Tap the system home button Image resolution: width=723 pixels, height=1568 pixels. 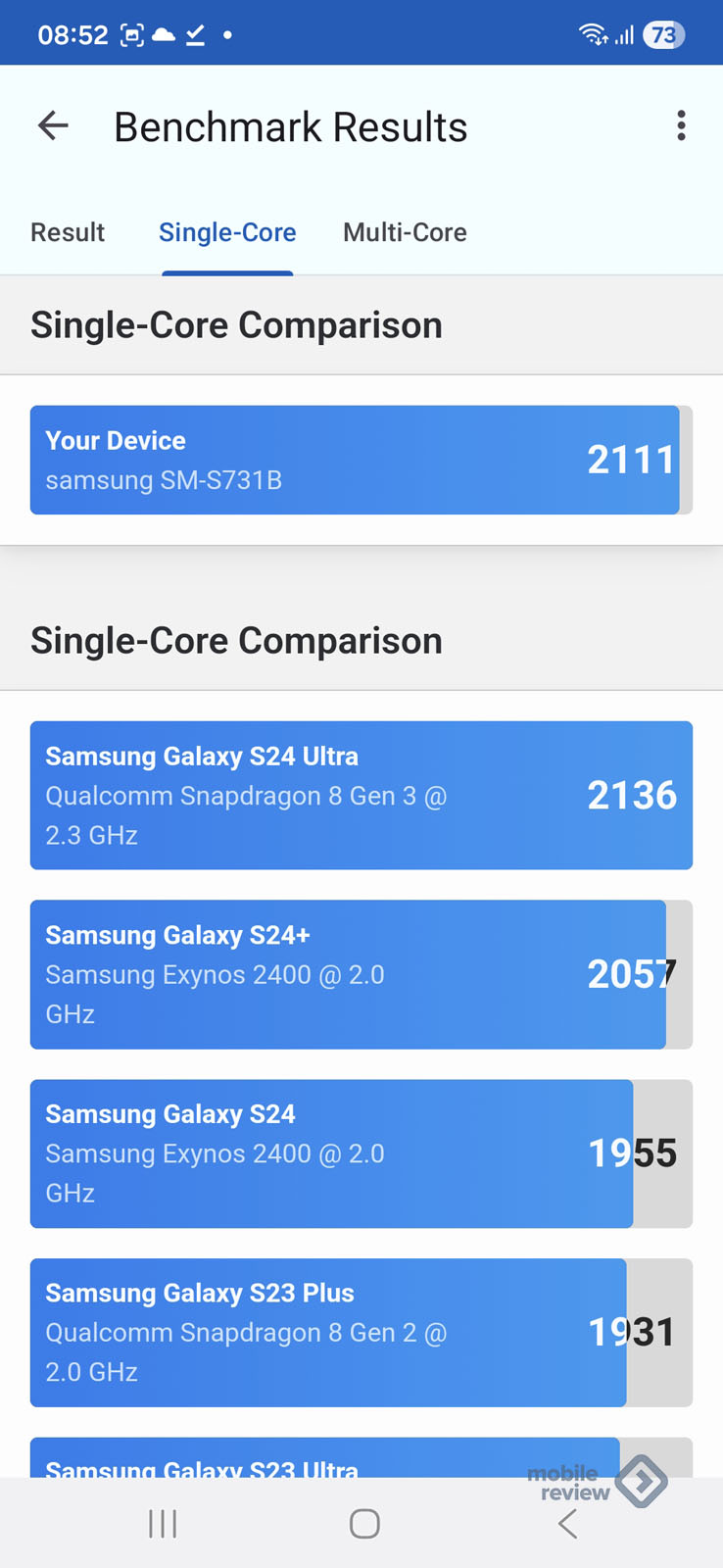coord(364,1523)
